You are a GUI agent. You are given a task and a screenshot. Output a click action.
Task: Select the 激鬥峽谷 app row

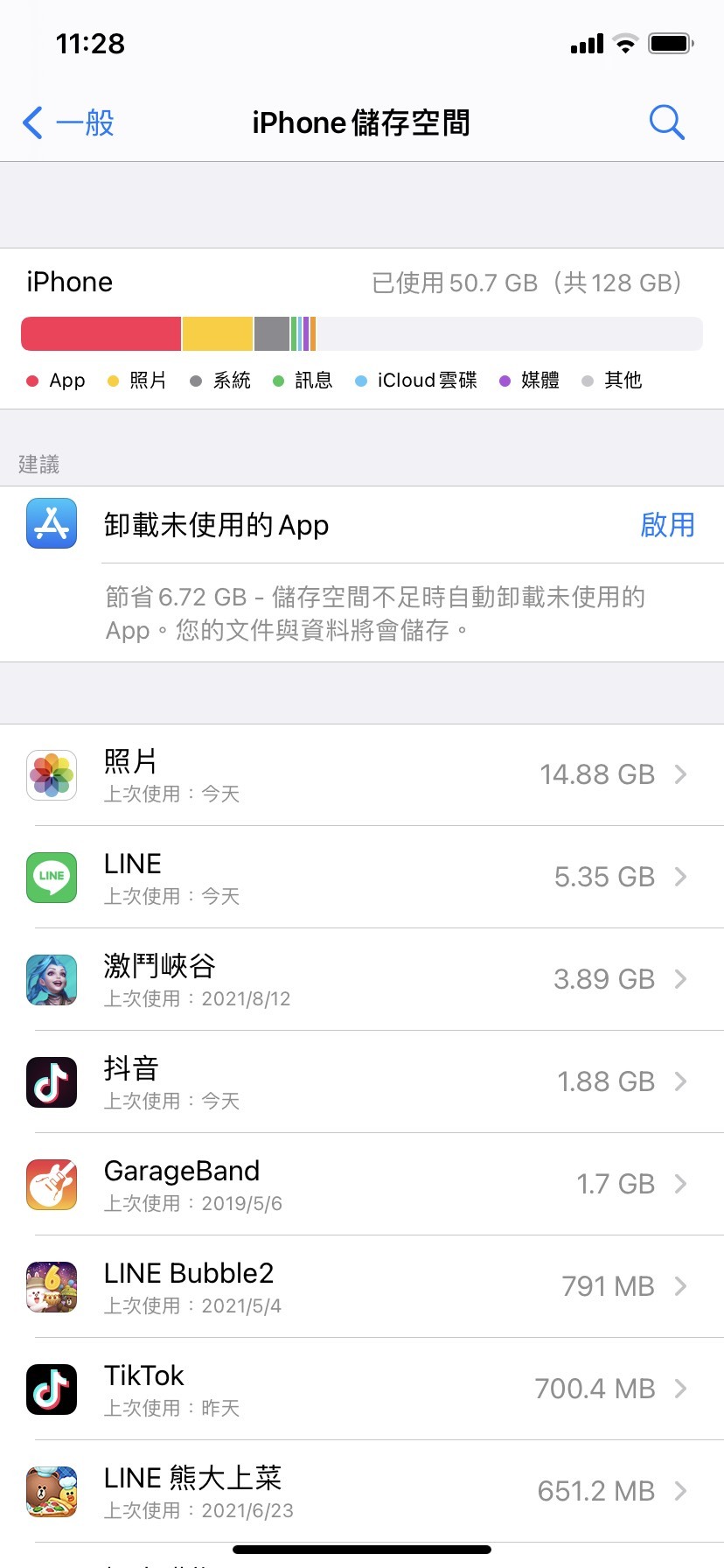pos(362,979)
